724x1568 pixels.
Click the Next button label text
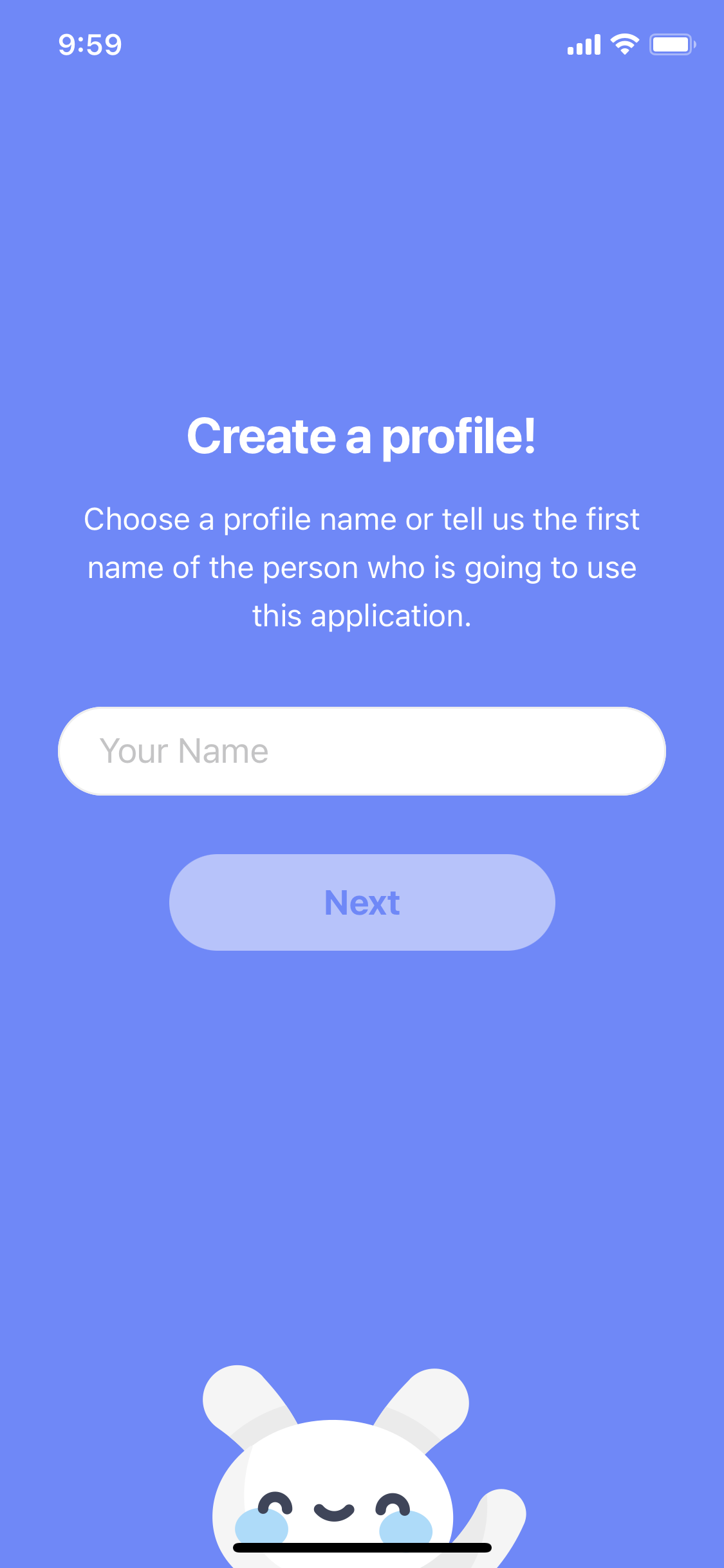pos(362,902)
